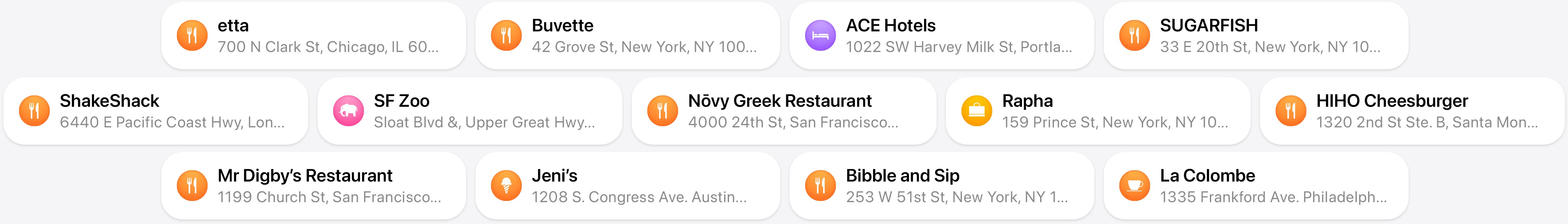This screenshot has width=1568, height=224.
Task: Select Buvette on Grove St
Action: click(x=628, y=35)
